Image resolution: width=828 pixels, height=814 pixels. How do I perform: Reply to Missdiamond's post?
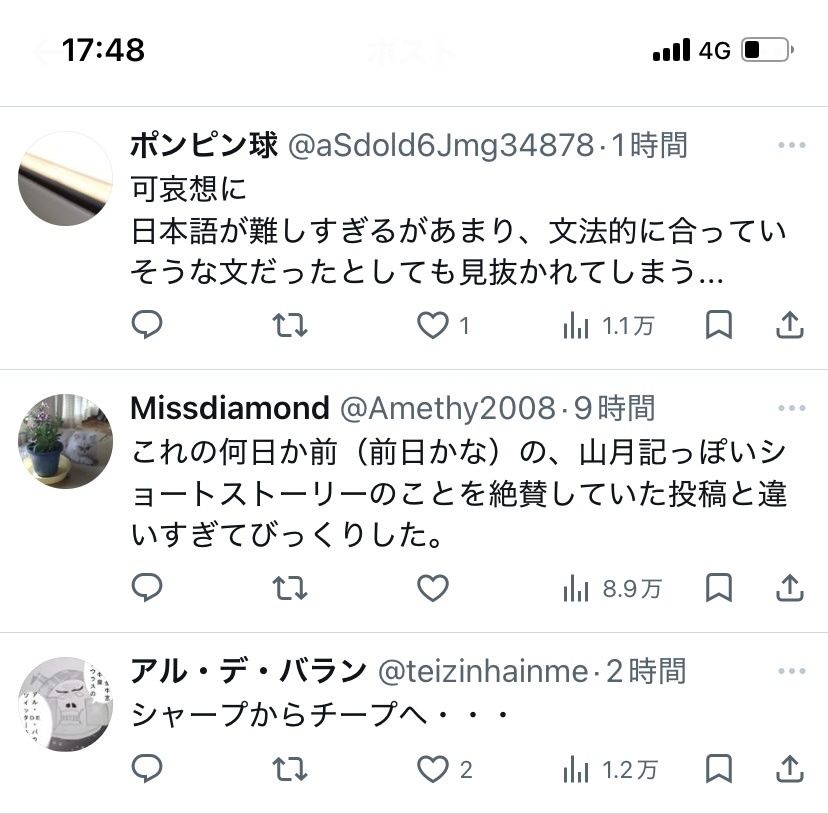tap(147, 589)
